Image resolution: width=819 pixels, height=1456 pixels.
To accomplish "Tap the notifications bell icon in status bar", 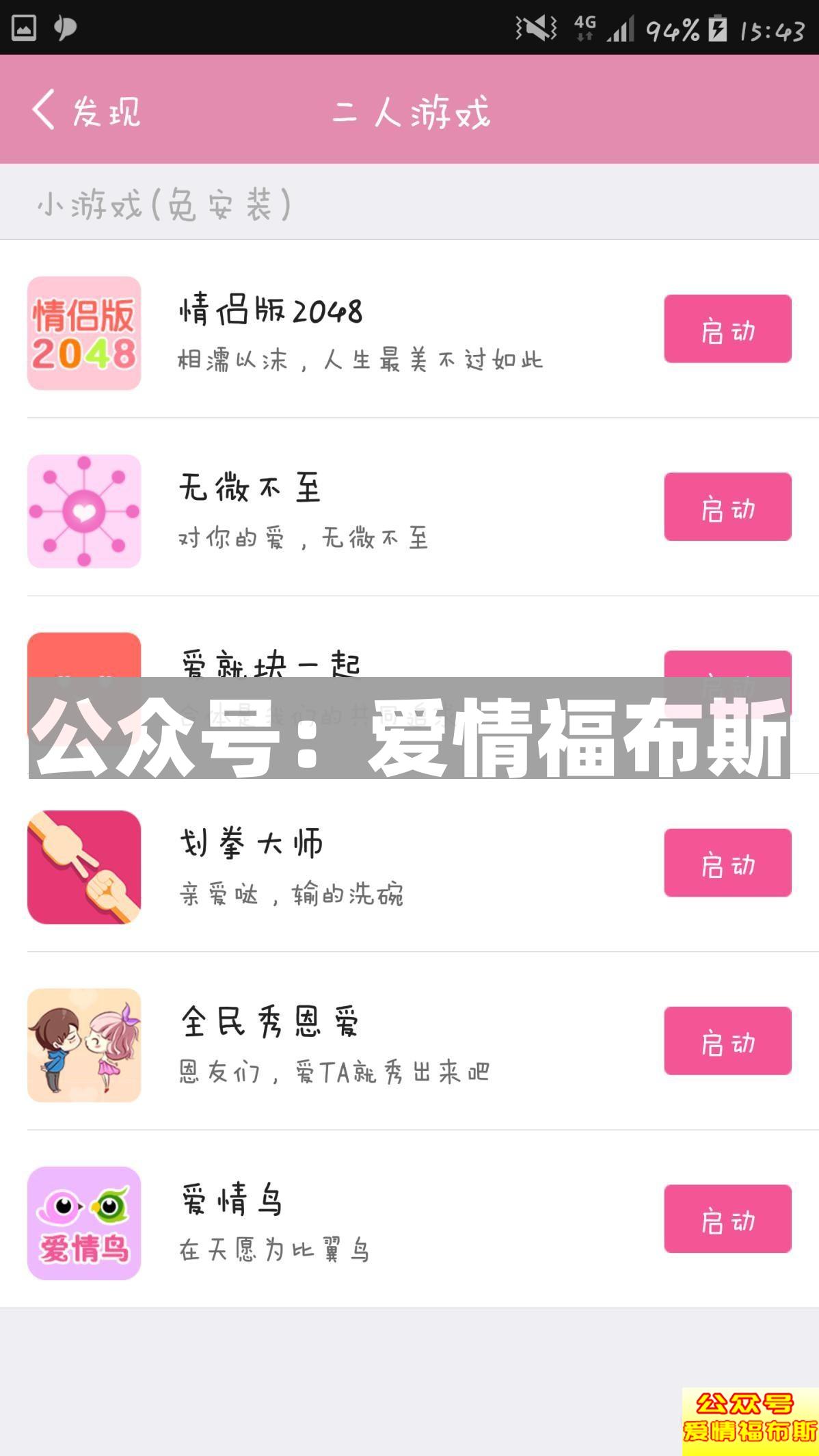I will [x=64, y=27].
